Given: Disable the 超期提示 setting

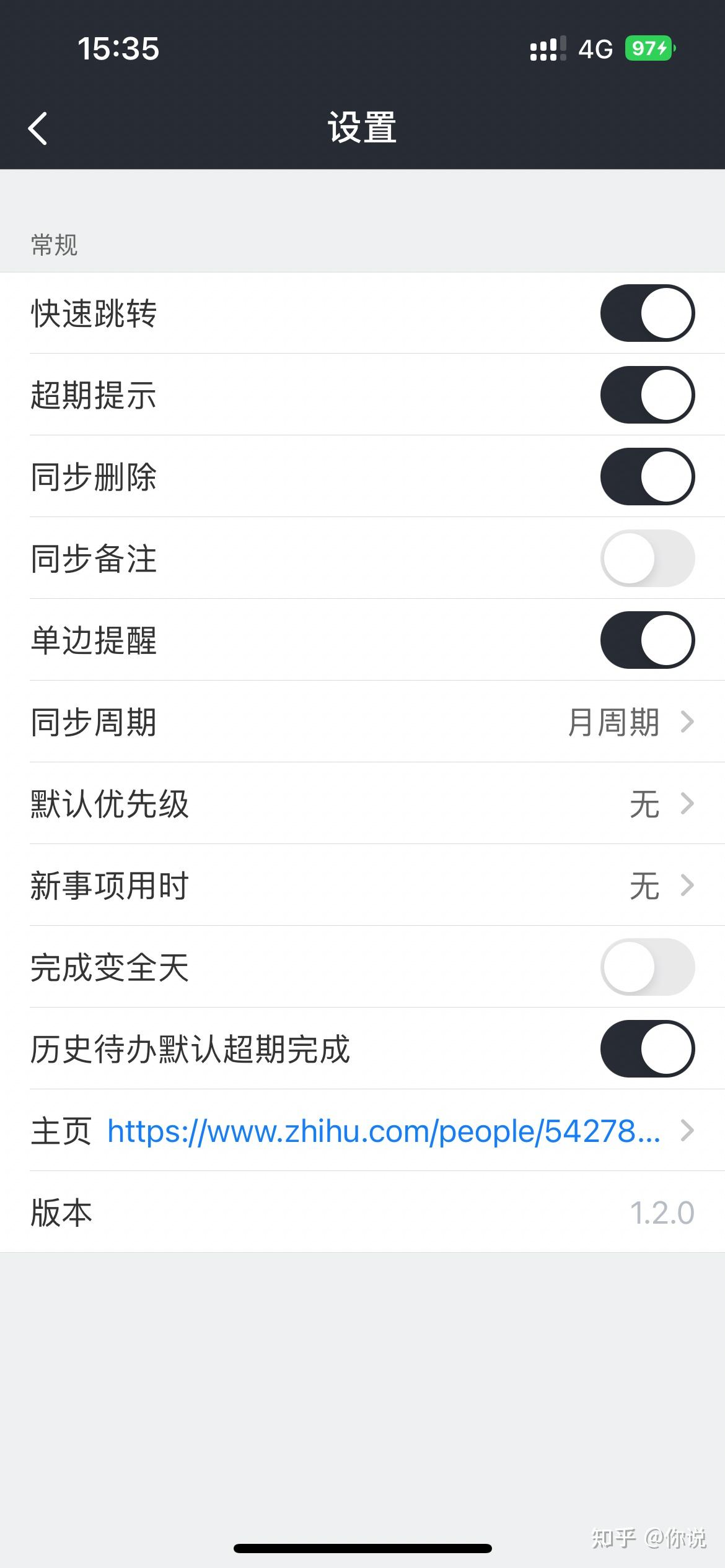Looking at the screenshot, I should (x=646, y=396).
